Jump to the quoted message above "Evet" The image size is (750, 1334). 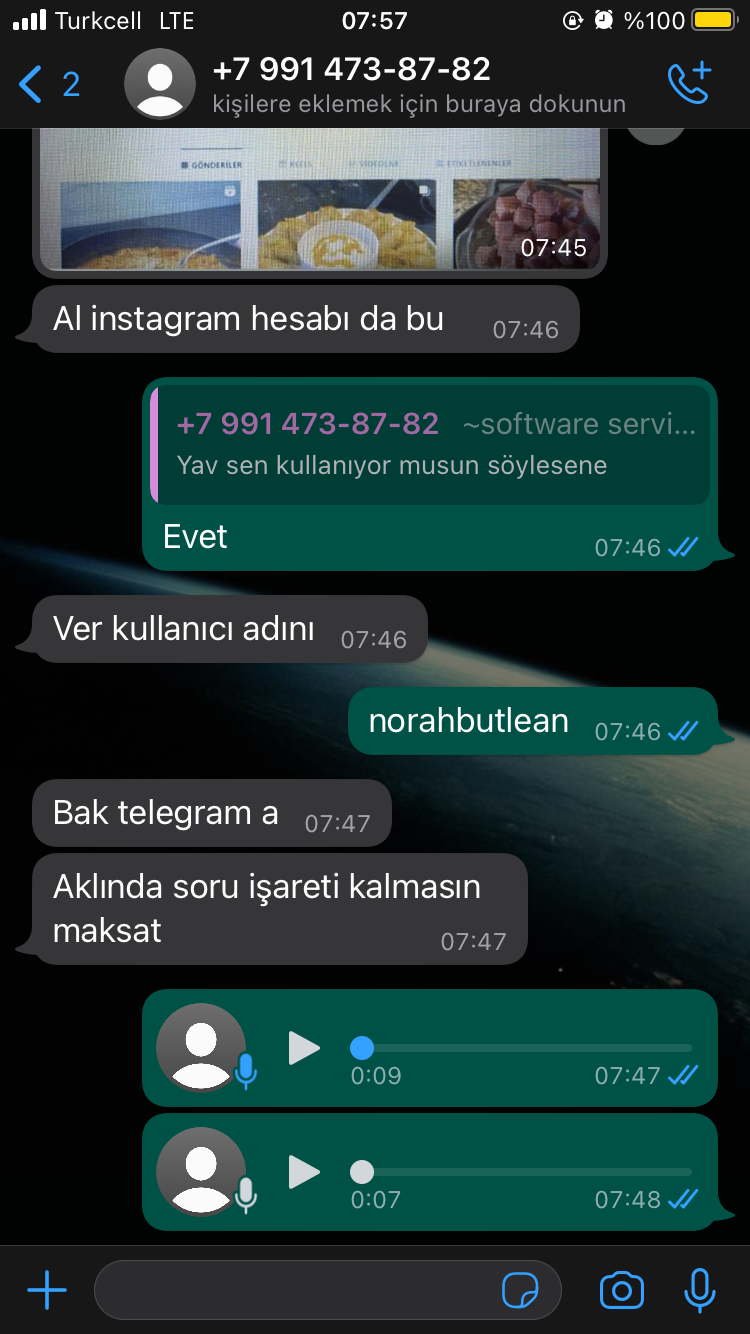pyautogui.click(x=430, y=445)
